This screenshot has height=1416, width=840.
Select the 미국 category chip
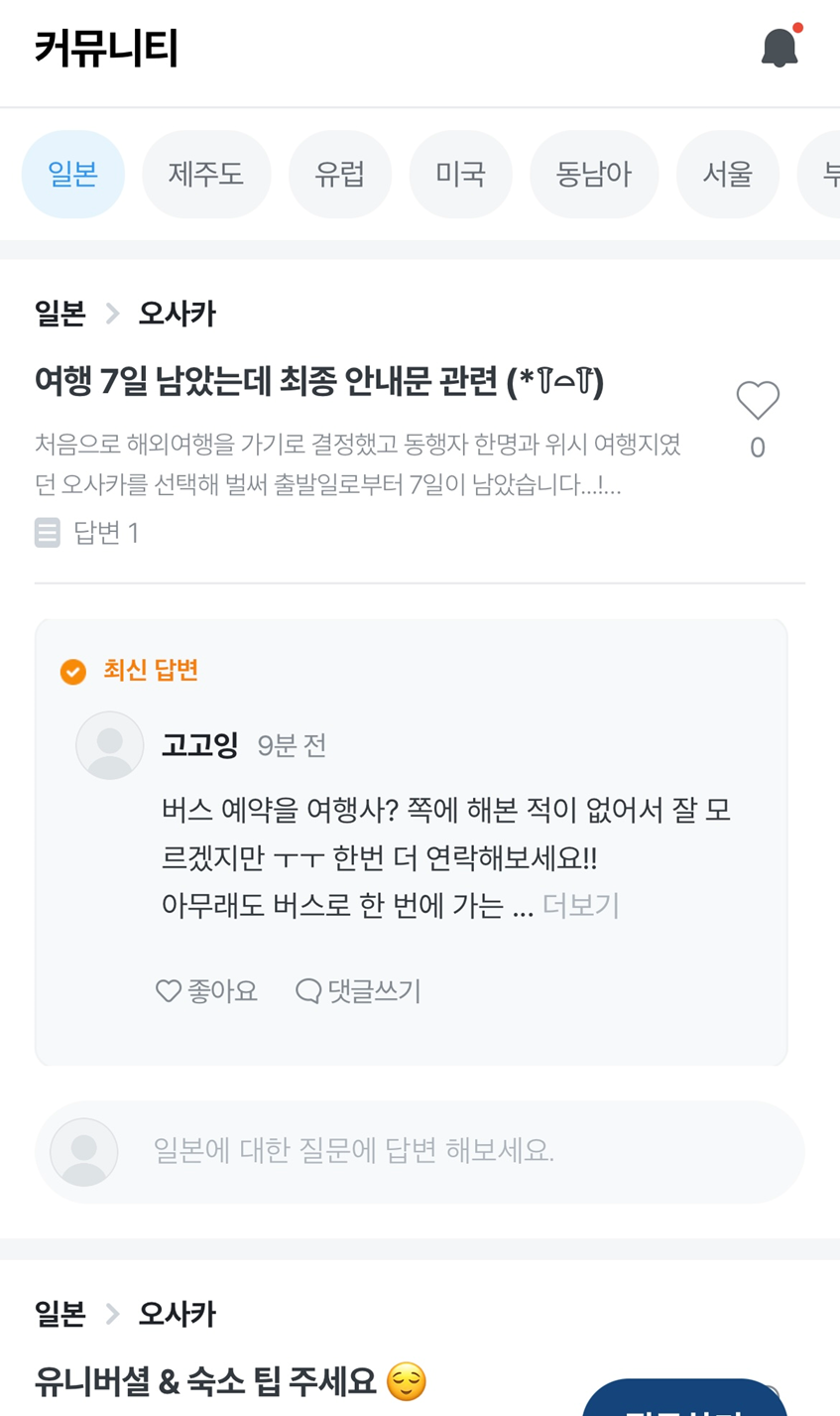pos(461,175)
